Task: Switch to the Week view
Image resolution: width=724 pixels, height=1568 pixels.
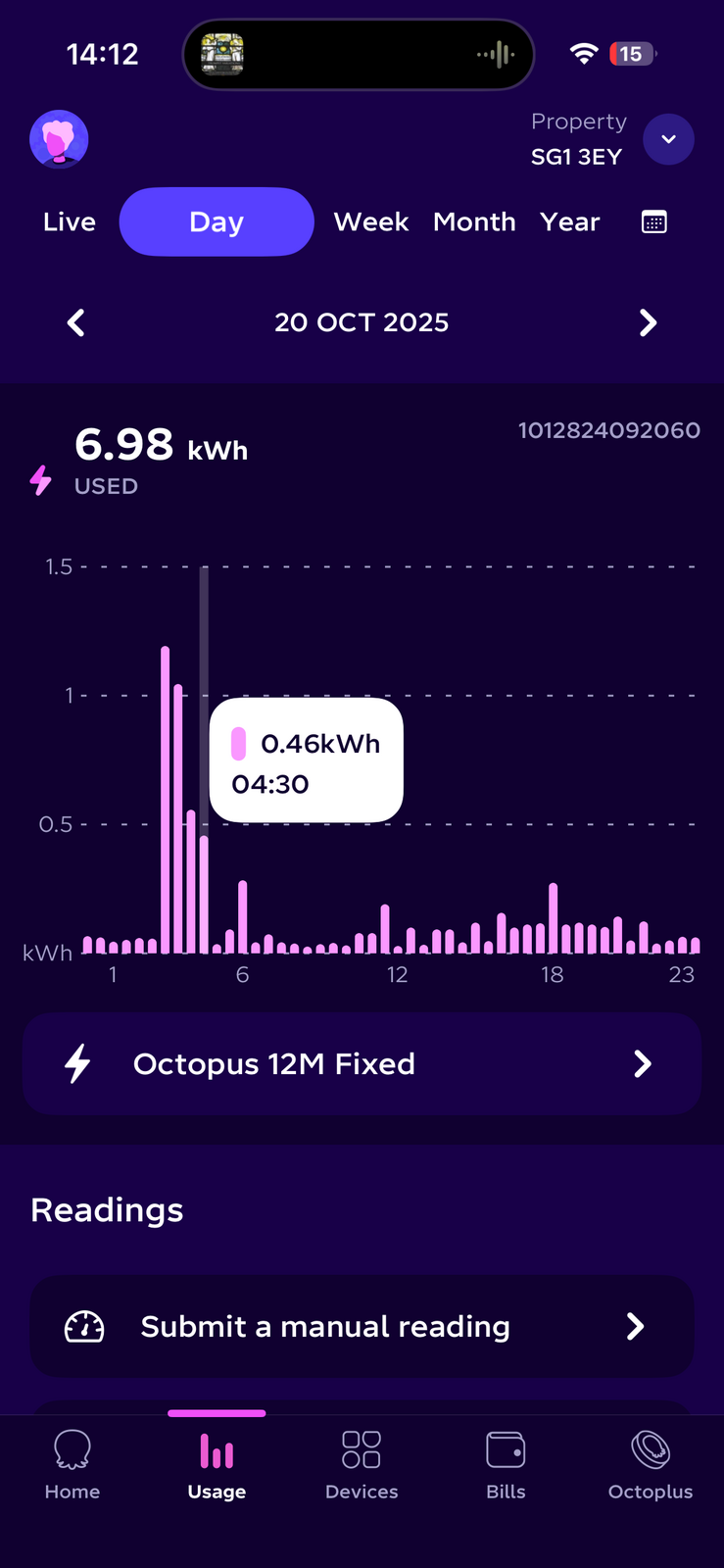Action: coord(370,222)
